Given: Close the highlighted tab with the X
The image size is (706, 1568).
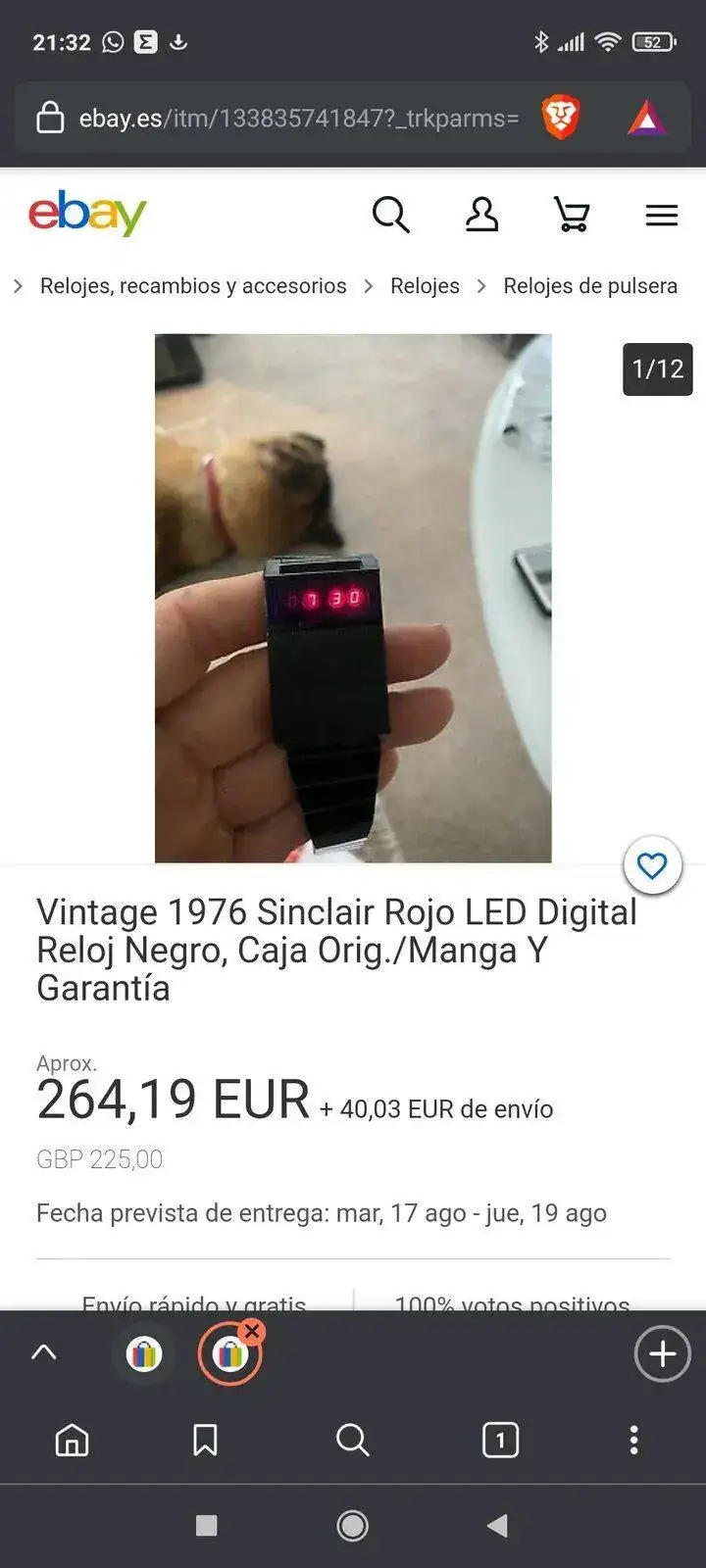Looking at the screenshot, I should click(252, 1330).
